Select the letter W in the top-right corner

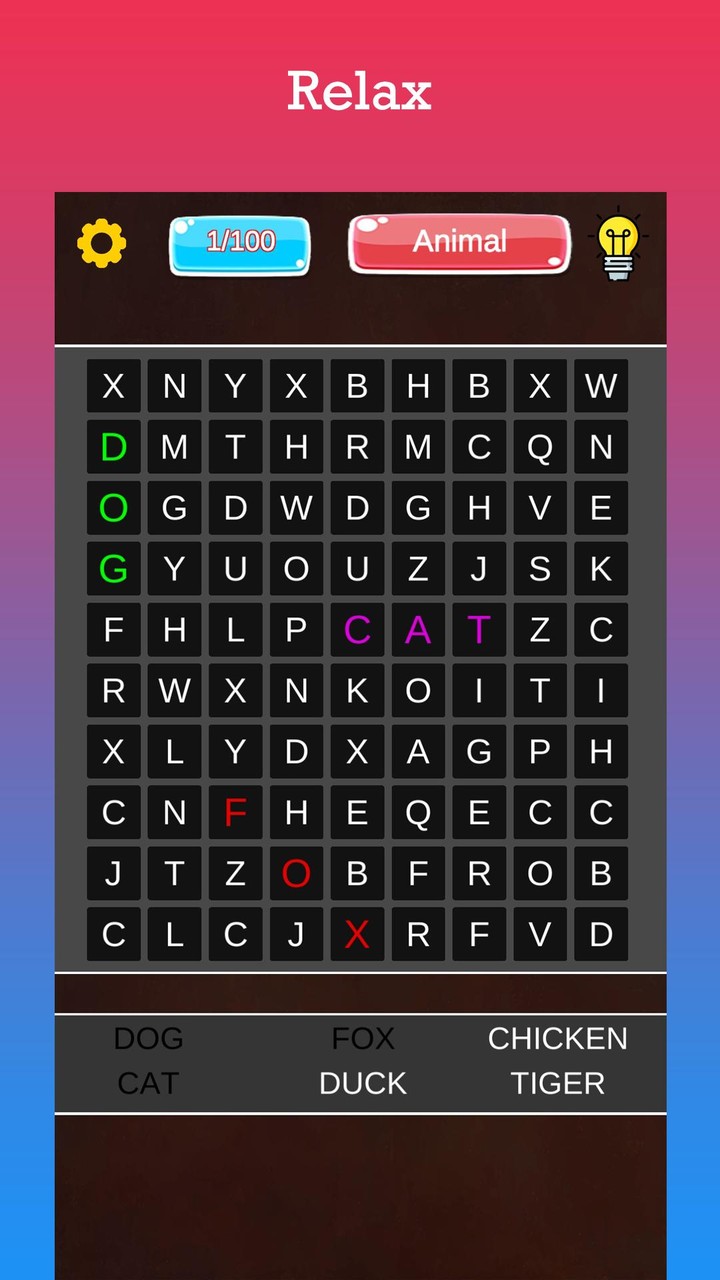pos(601,386)
